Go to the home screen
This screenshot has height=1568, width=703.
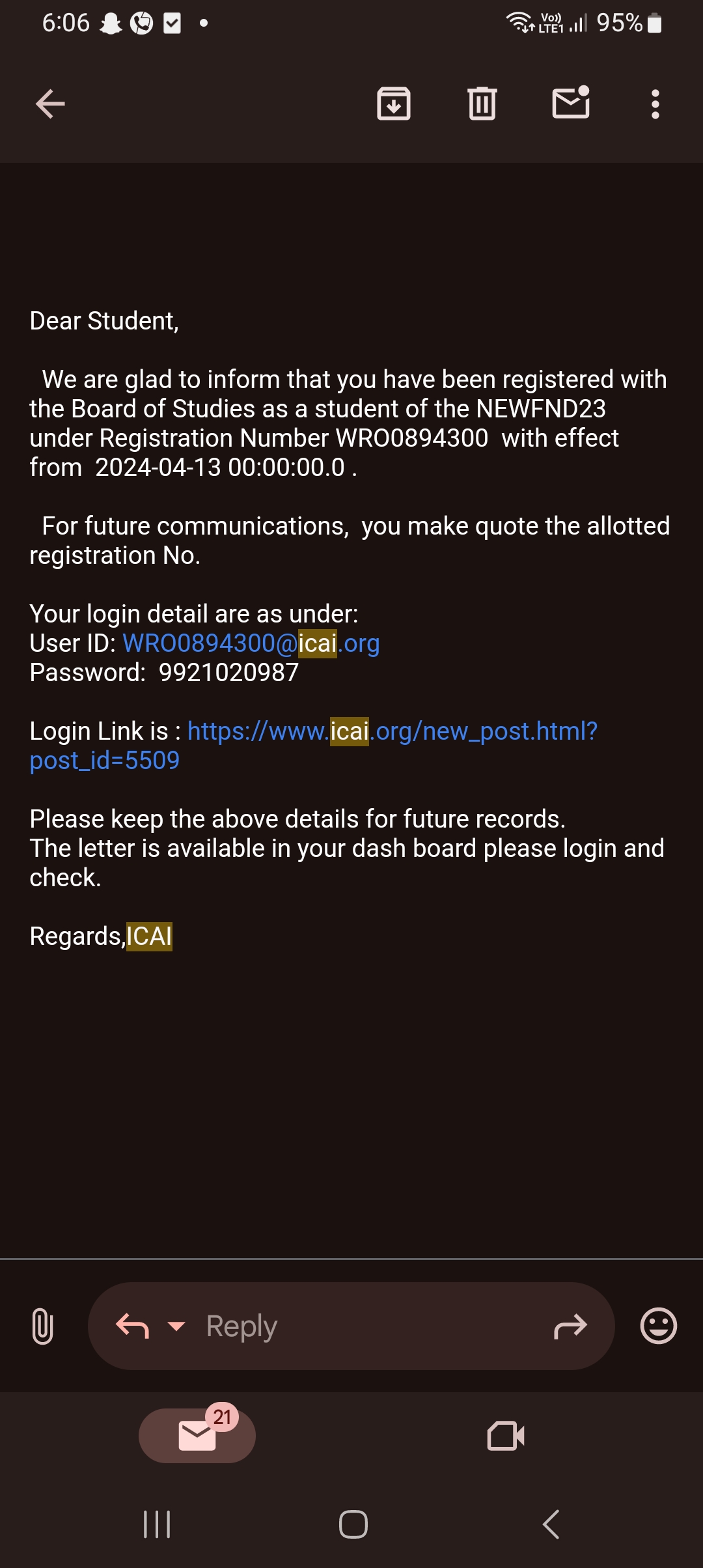click(353, 1524)
